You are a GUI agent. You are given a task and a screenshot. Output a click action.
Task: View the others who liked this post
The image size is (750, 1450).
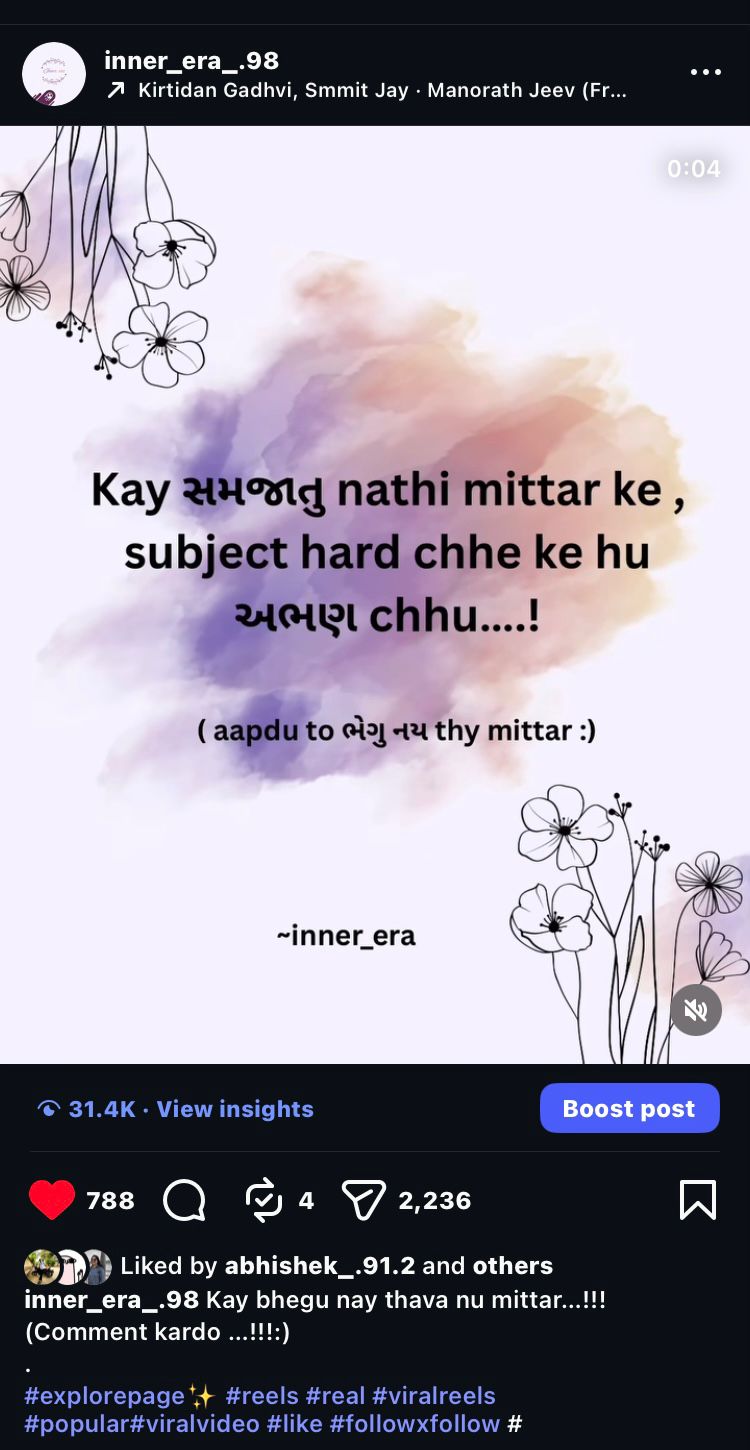(x=512, y=1266)
